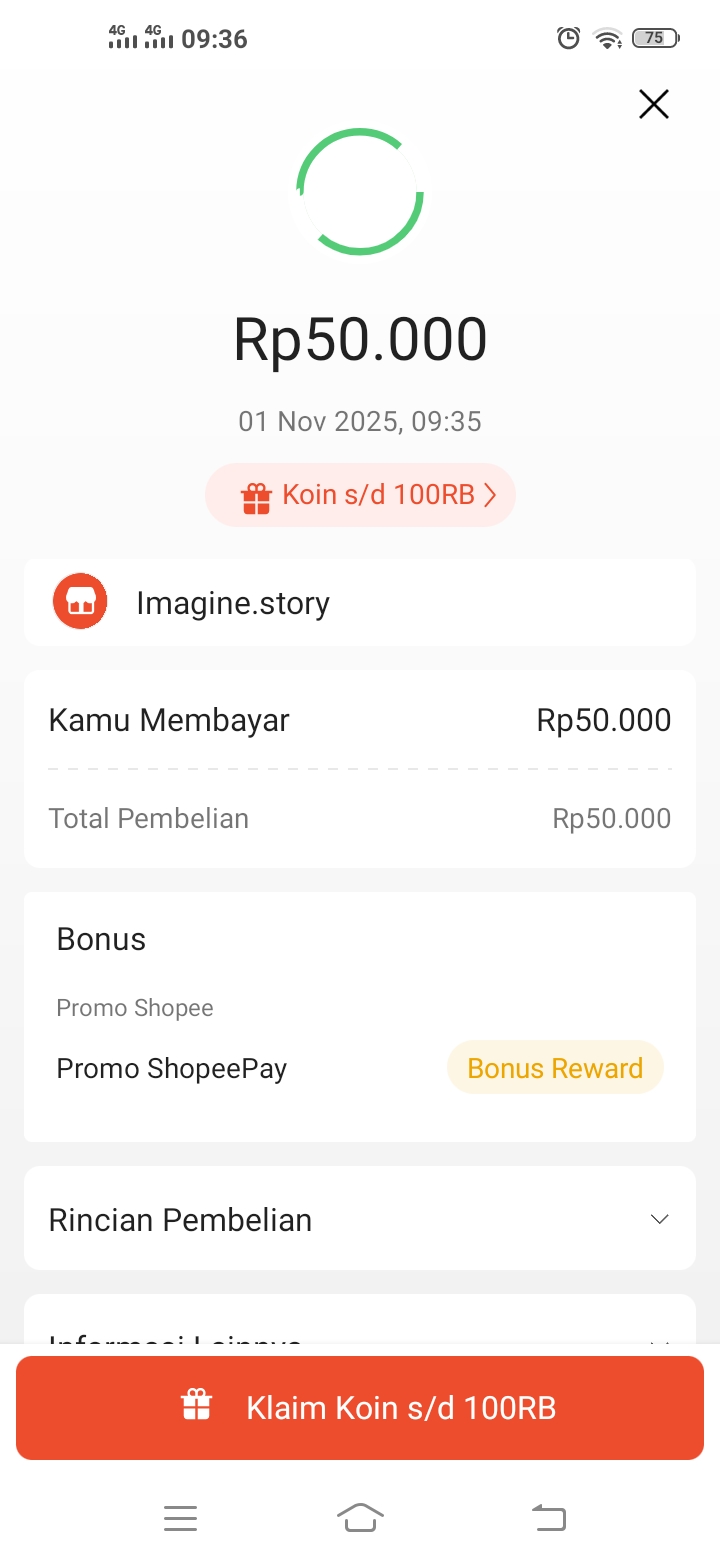Expand the Rincian Pembelian section
Screen dimensions: 720x1560
click(360, 1219)
